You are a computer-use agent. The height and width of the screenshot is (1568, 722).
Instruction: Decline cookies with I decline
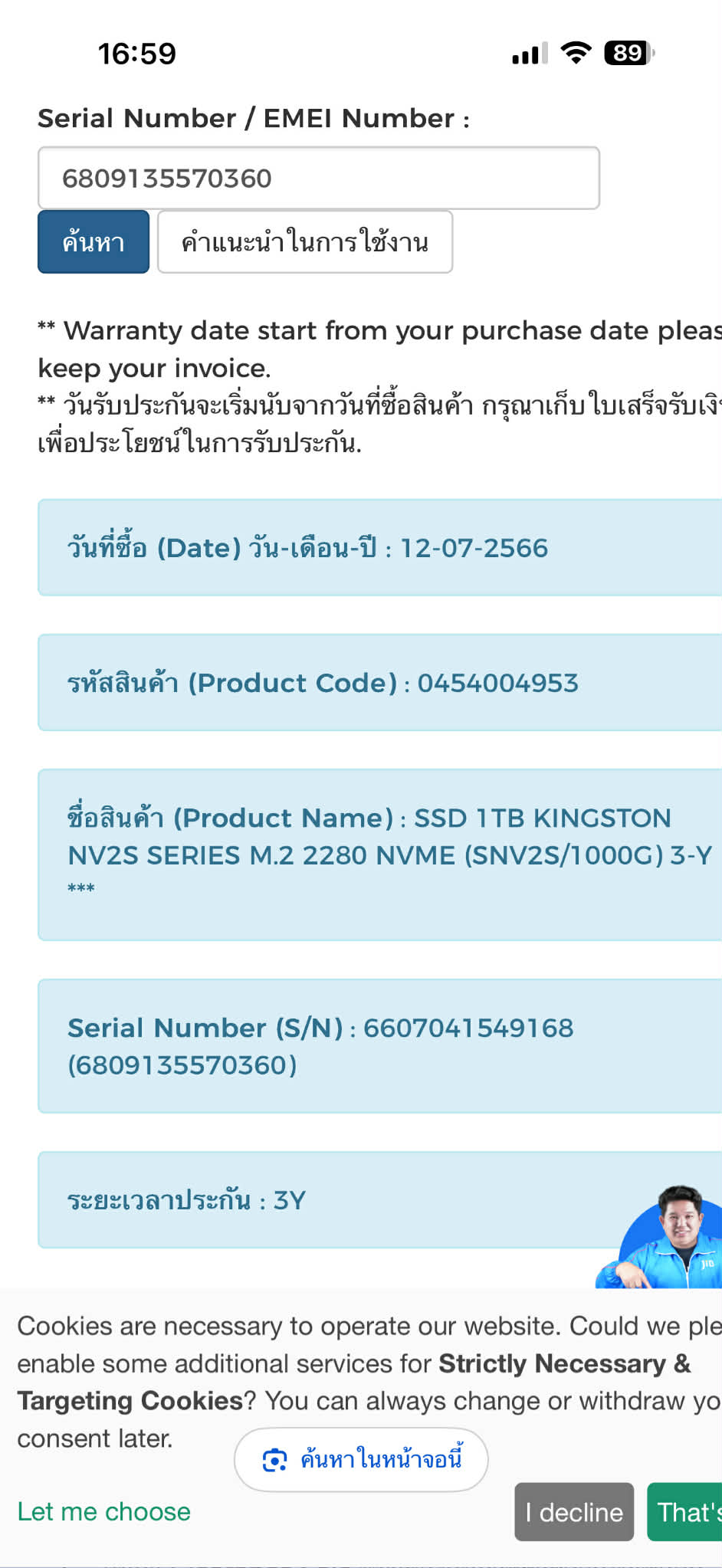click(x=574, y=1512)
